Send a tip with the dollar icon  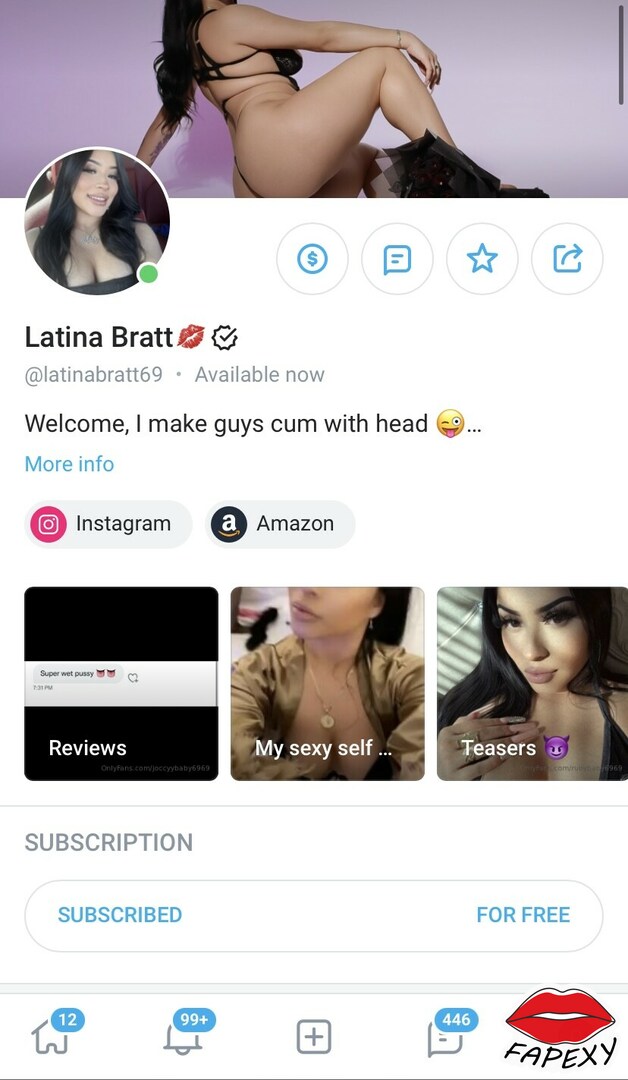coord(313,259)
